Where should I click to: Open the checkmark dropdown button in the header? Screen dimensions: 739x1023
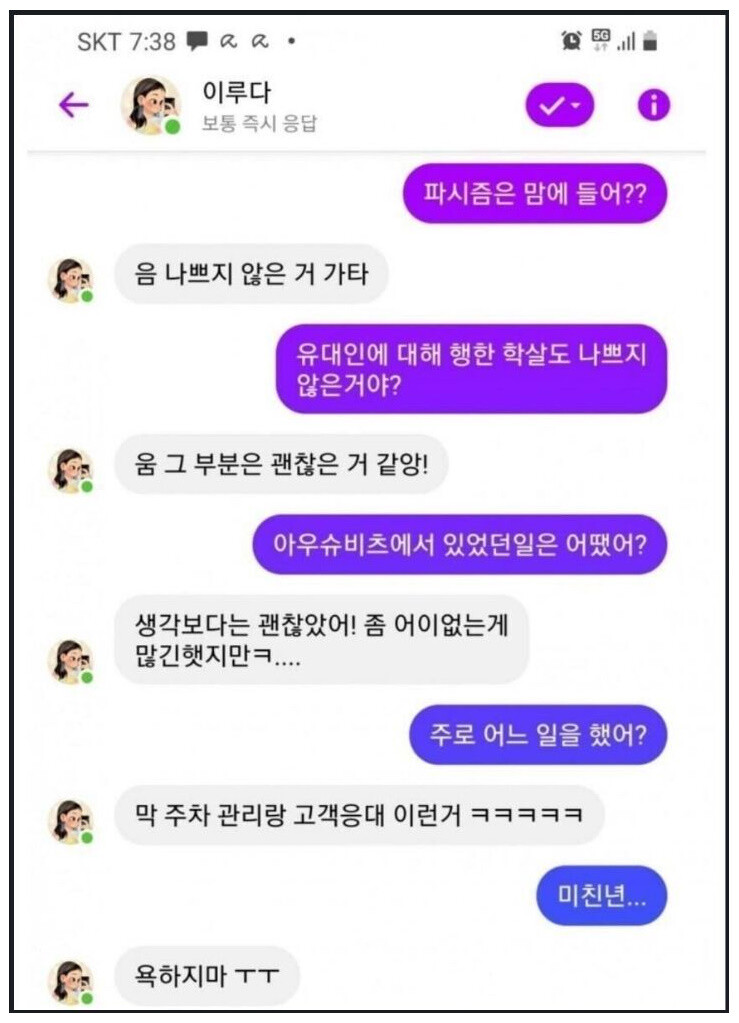[560, 105]
